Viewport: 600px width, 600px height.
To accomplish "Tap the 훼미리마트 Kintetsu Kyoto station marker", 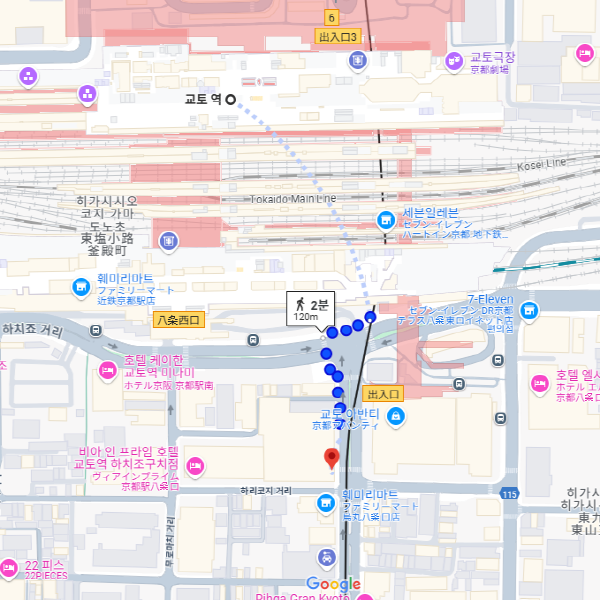I will tap(81, 288).
